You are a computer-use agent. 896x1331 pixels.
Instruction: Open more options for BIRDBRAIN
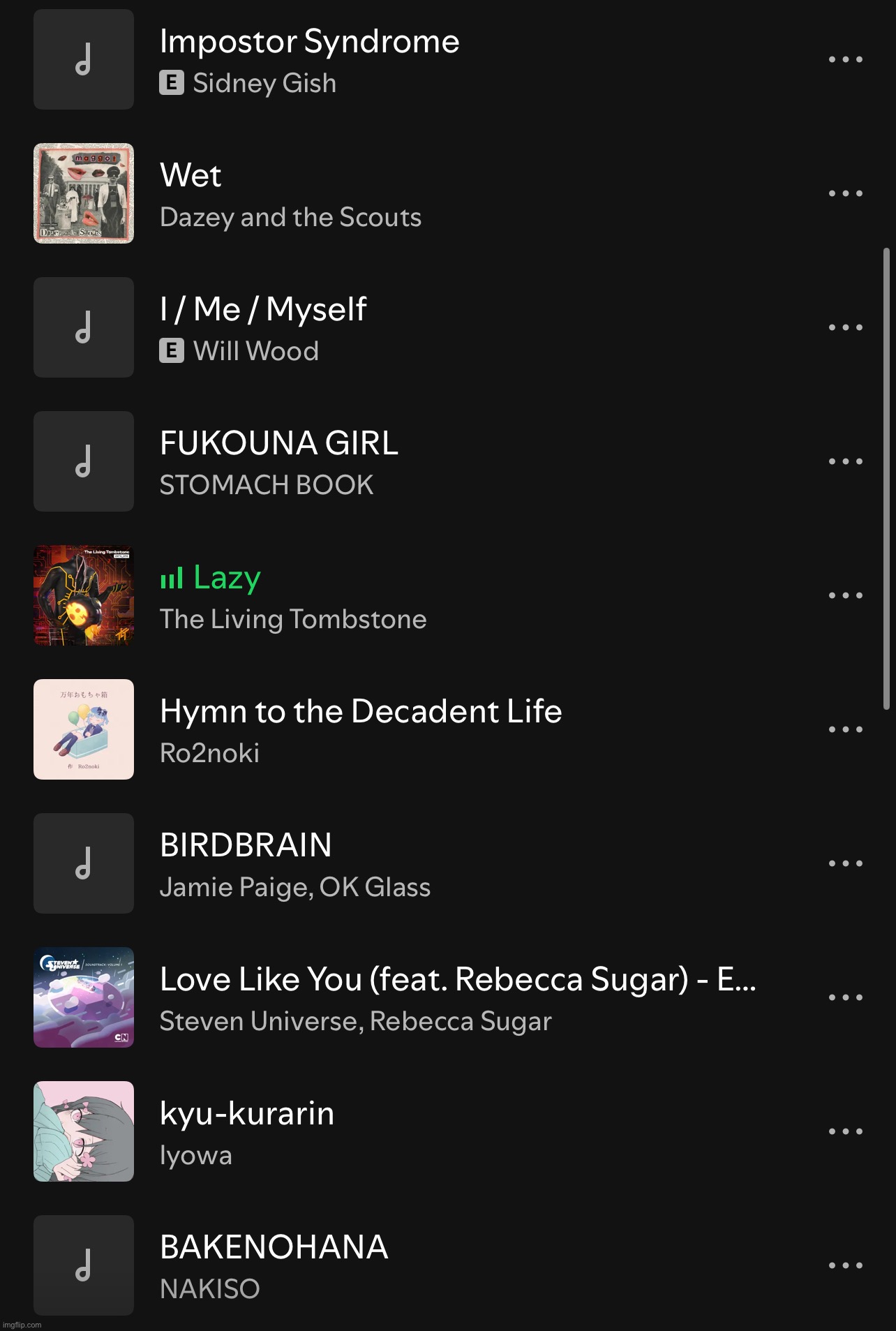coord(845,864)
